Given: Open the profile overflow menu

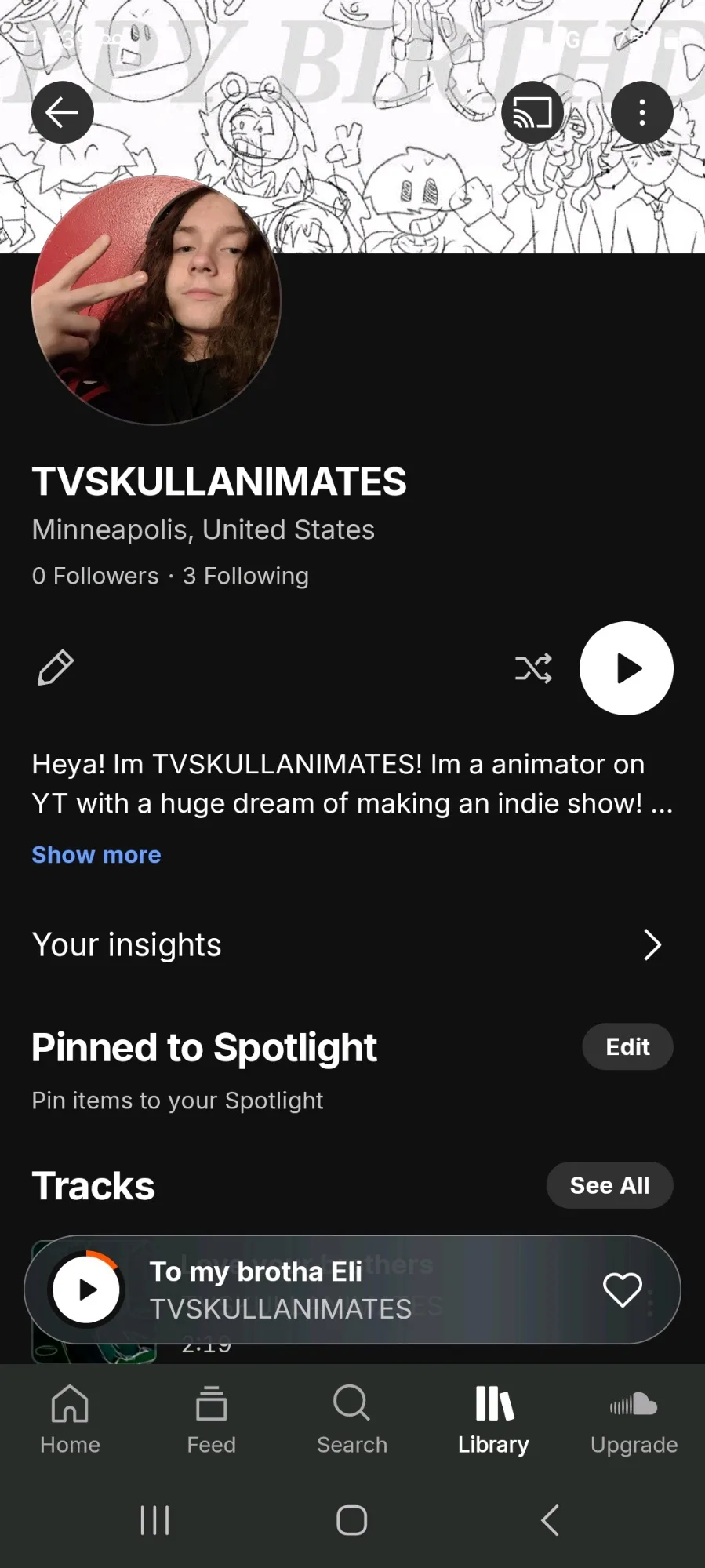Looking at the screenshot, I should click(642, 112).
